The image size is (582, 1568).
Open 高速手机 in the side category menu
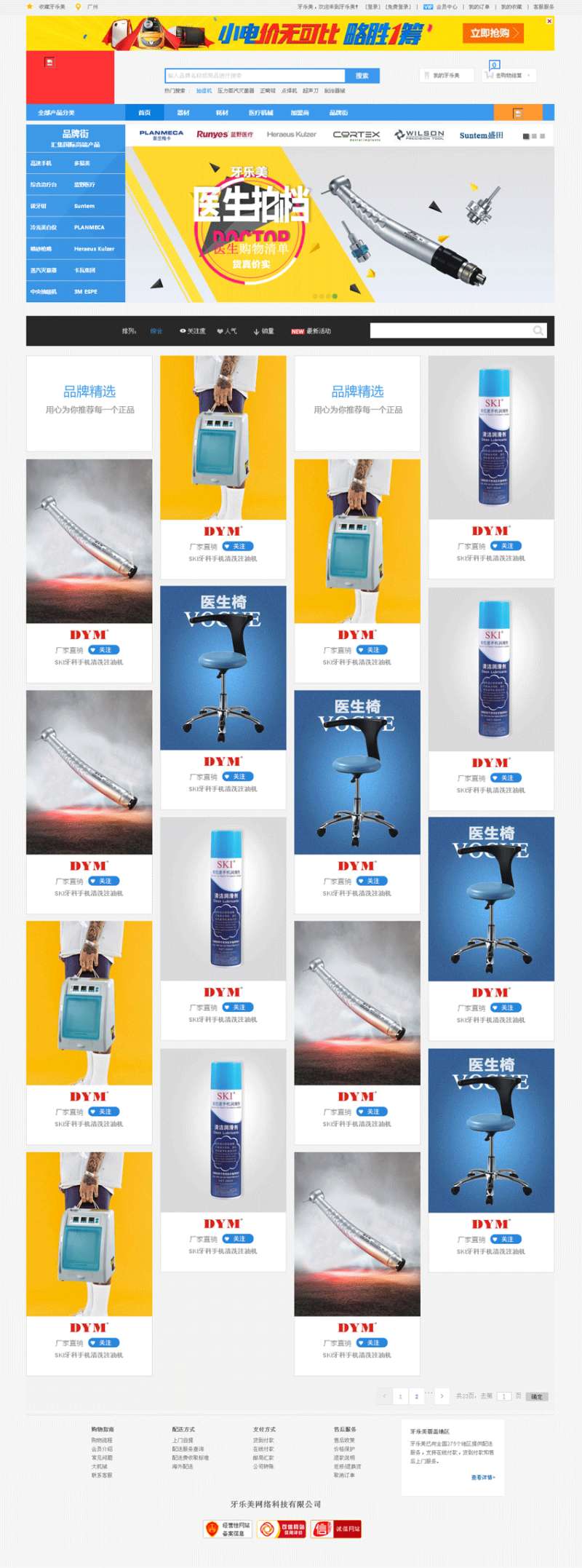[41, 164]
